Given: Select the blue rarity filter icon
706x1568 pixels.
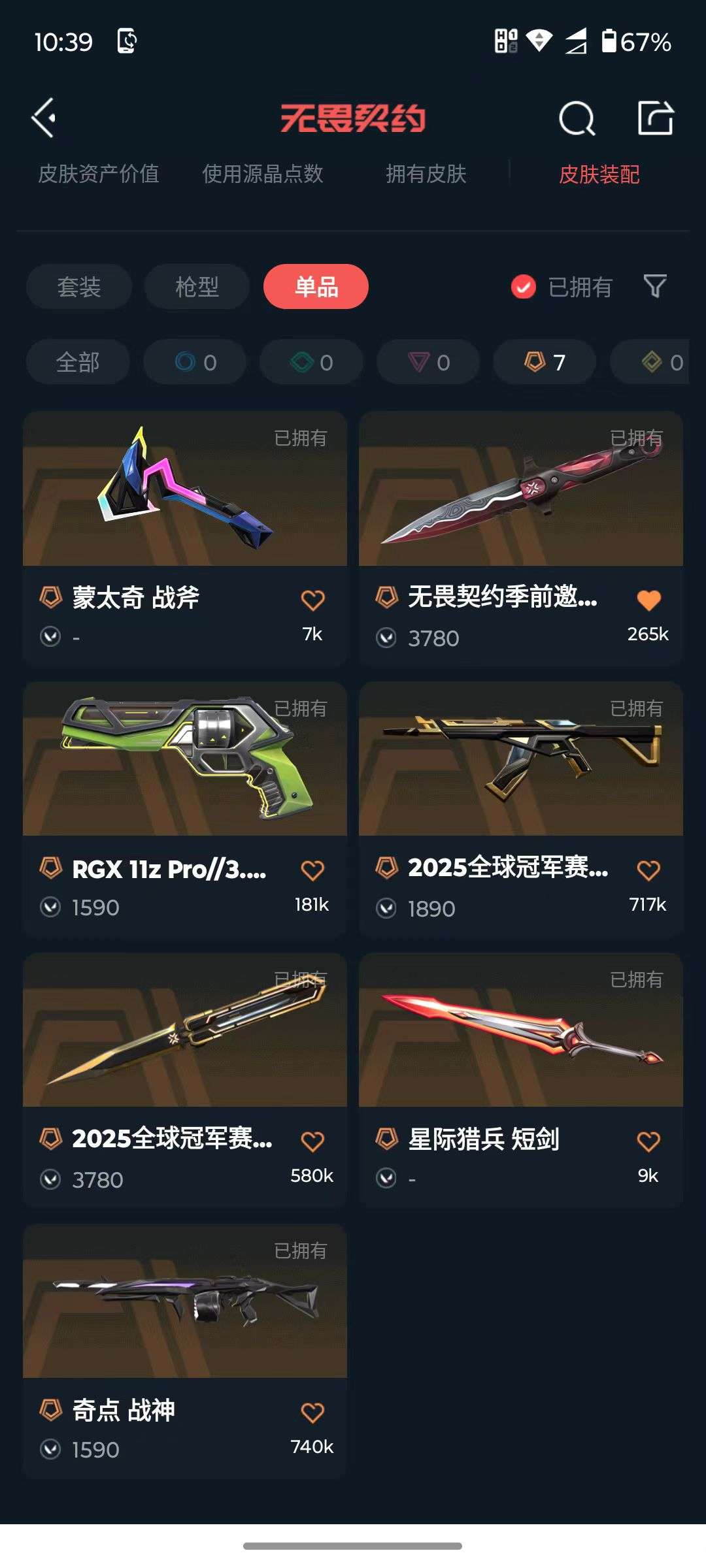Looking at the screenshot, I should (x=193, y=362).
